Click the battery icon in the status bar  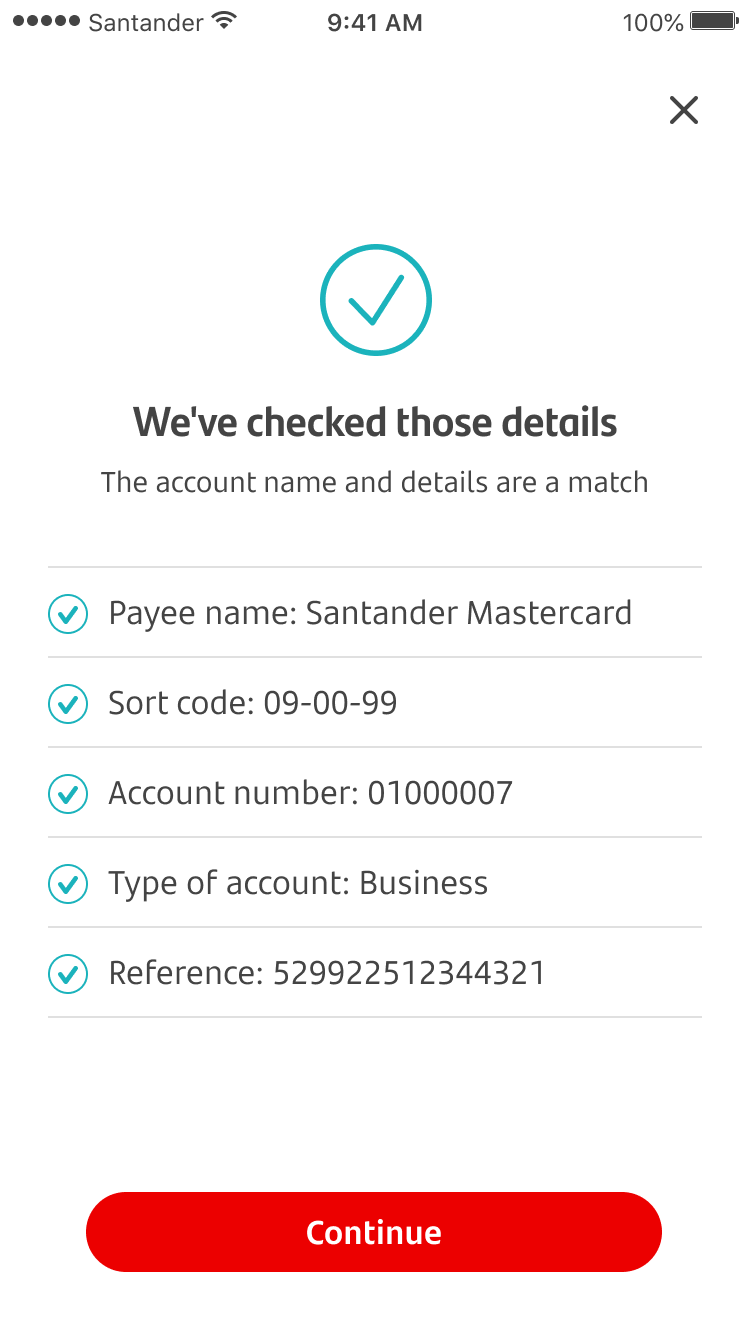click(x=712, y=20)
